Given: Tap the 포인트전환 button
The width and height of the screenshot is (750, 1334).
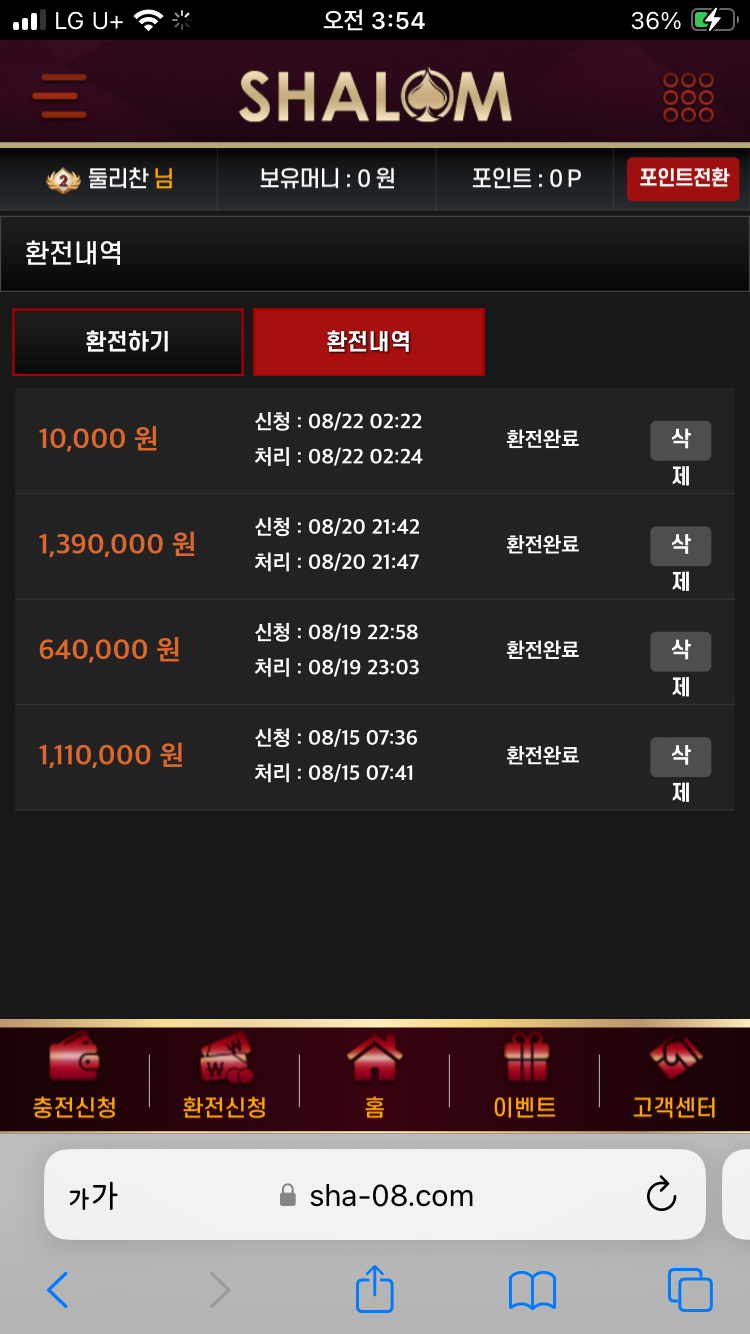Looking at the screenshot, I should pyautogui.click(x=683, y=180).
